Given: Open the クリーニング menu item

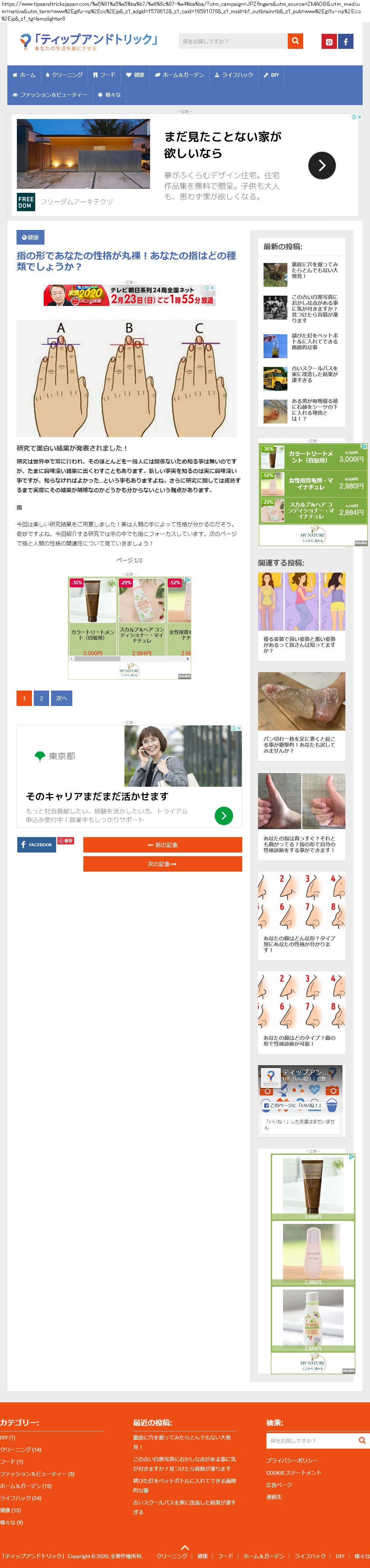Looking at the screenshot, I should click(64, 75).
